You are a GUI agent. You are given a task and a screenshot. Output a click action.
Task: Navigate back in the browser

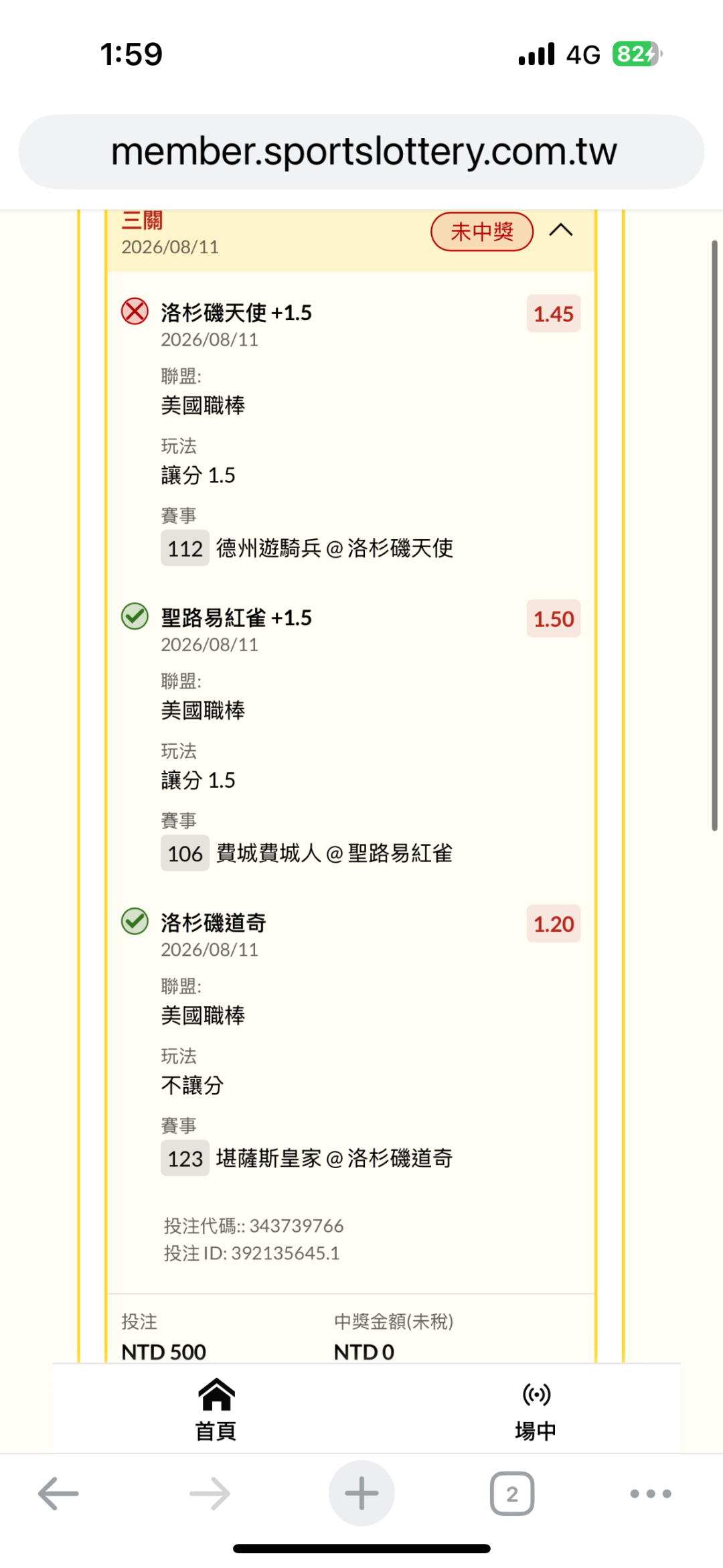[x=58, y=1494]
